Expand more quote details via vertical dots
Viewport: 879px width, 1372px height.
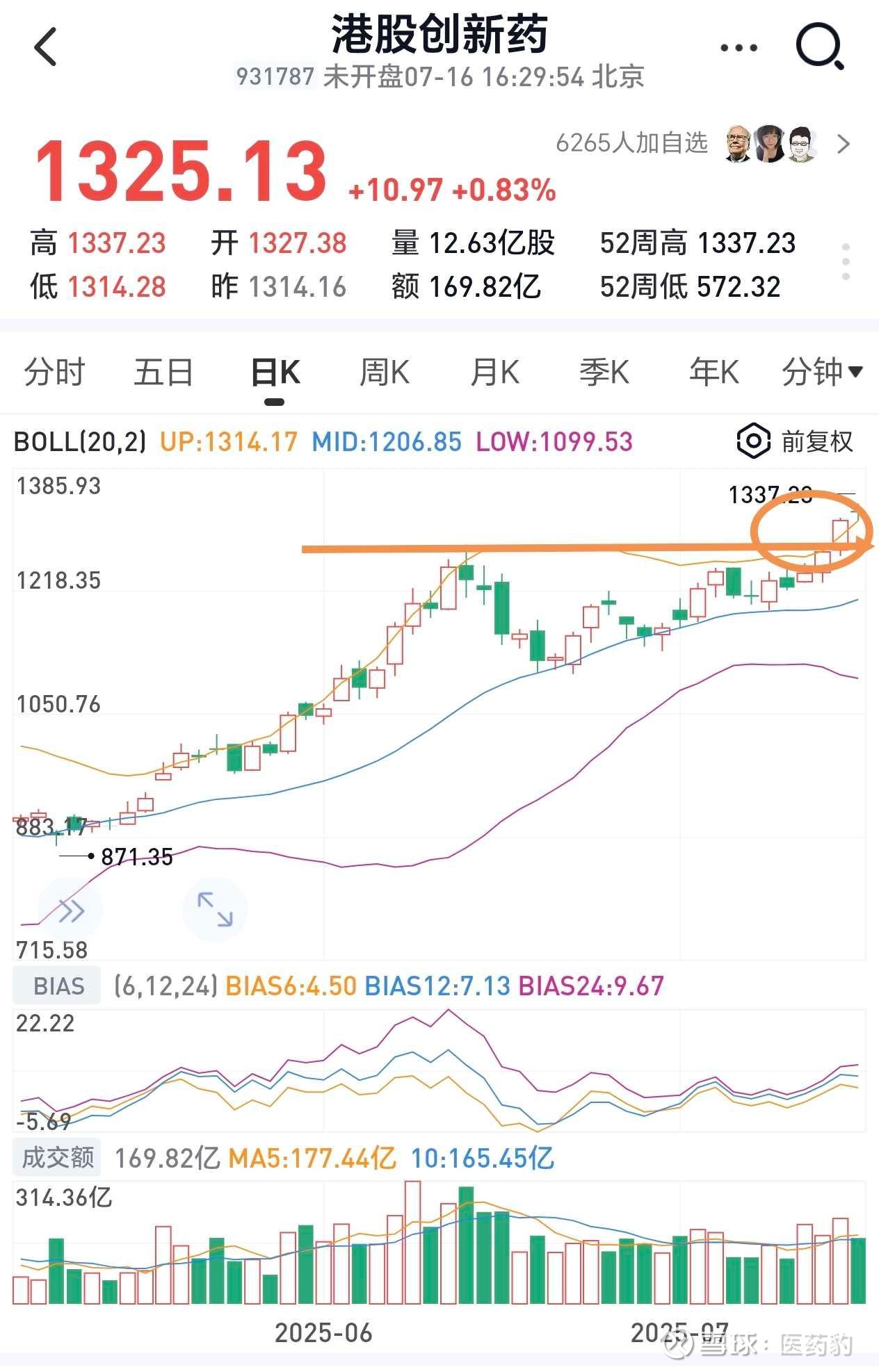pos(846,262)
